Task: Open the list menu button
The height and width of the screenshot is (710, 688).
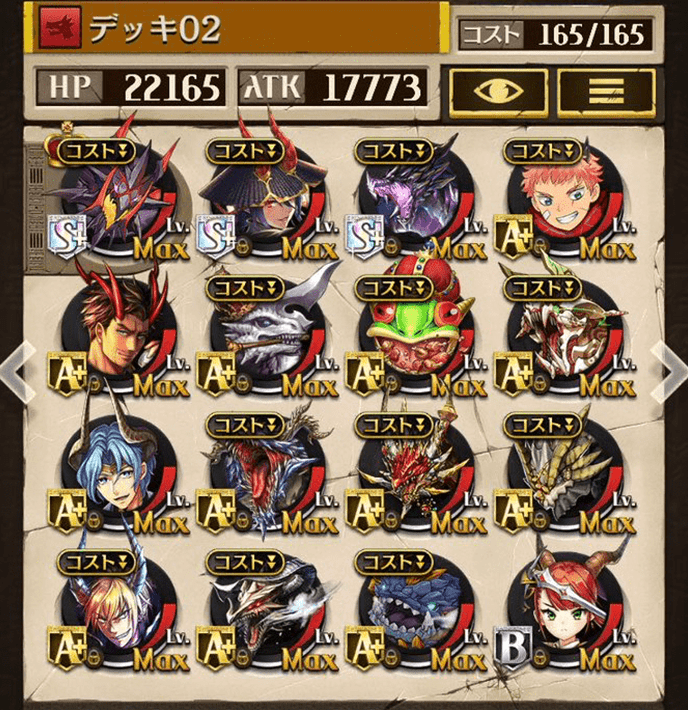Action: [x=606, y=91]
